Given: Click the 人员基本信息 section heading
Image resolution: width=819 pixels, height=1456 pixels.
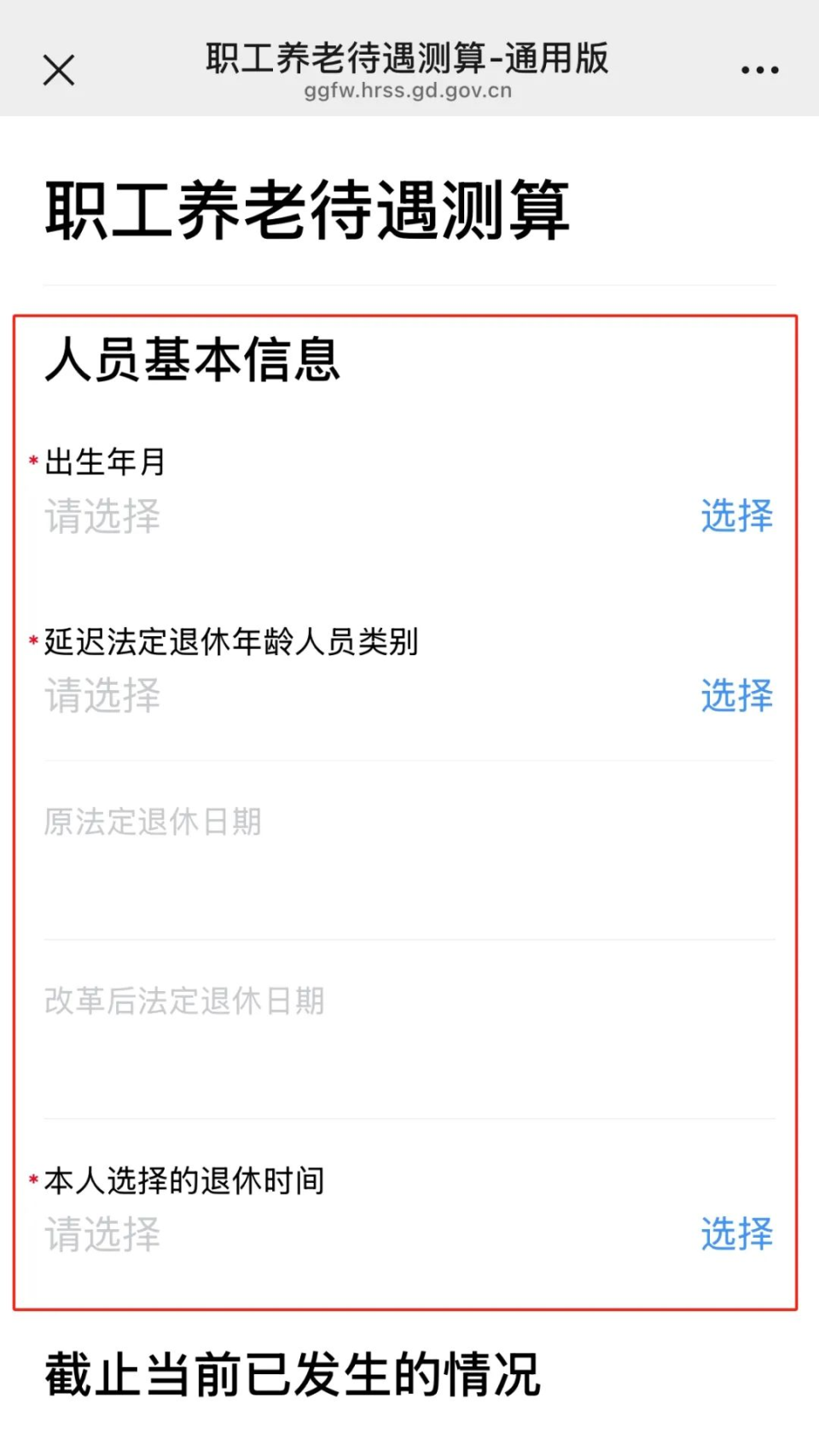Looking at the screenshot, I should click(194, 363).
